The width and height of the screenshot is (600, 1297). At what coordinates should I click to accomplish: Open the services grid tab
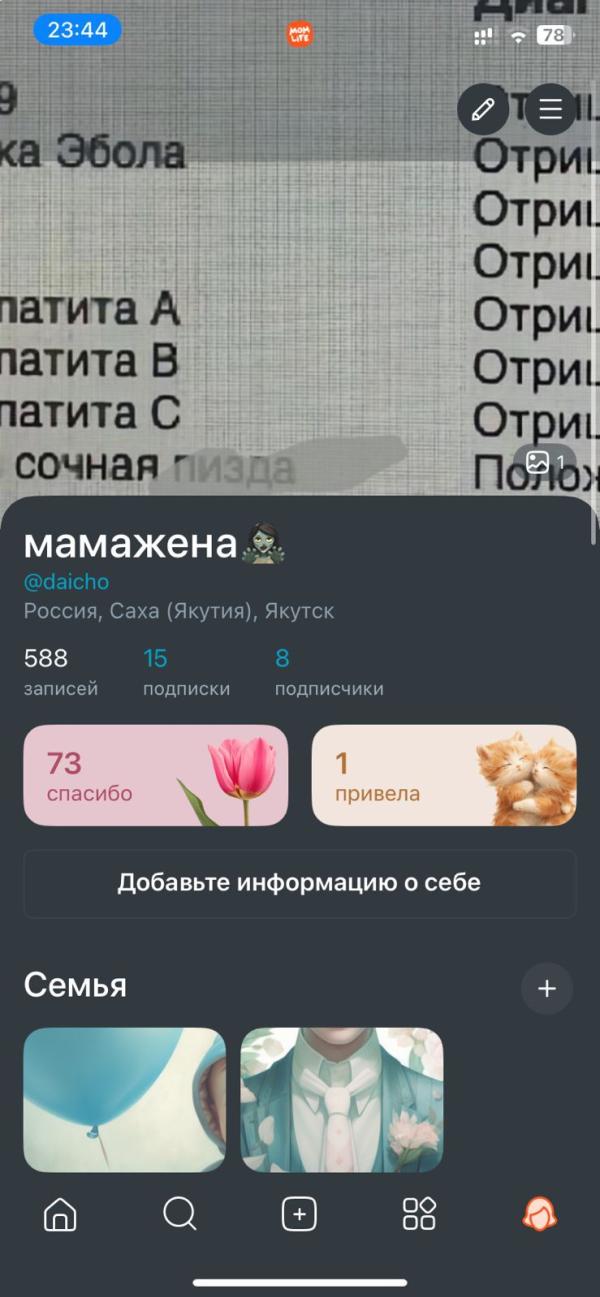pyautogui.click(x=419, y=1215)
